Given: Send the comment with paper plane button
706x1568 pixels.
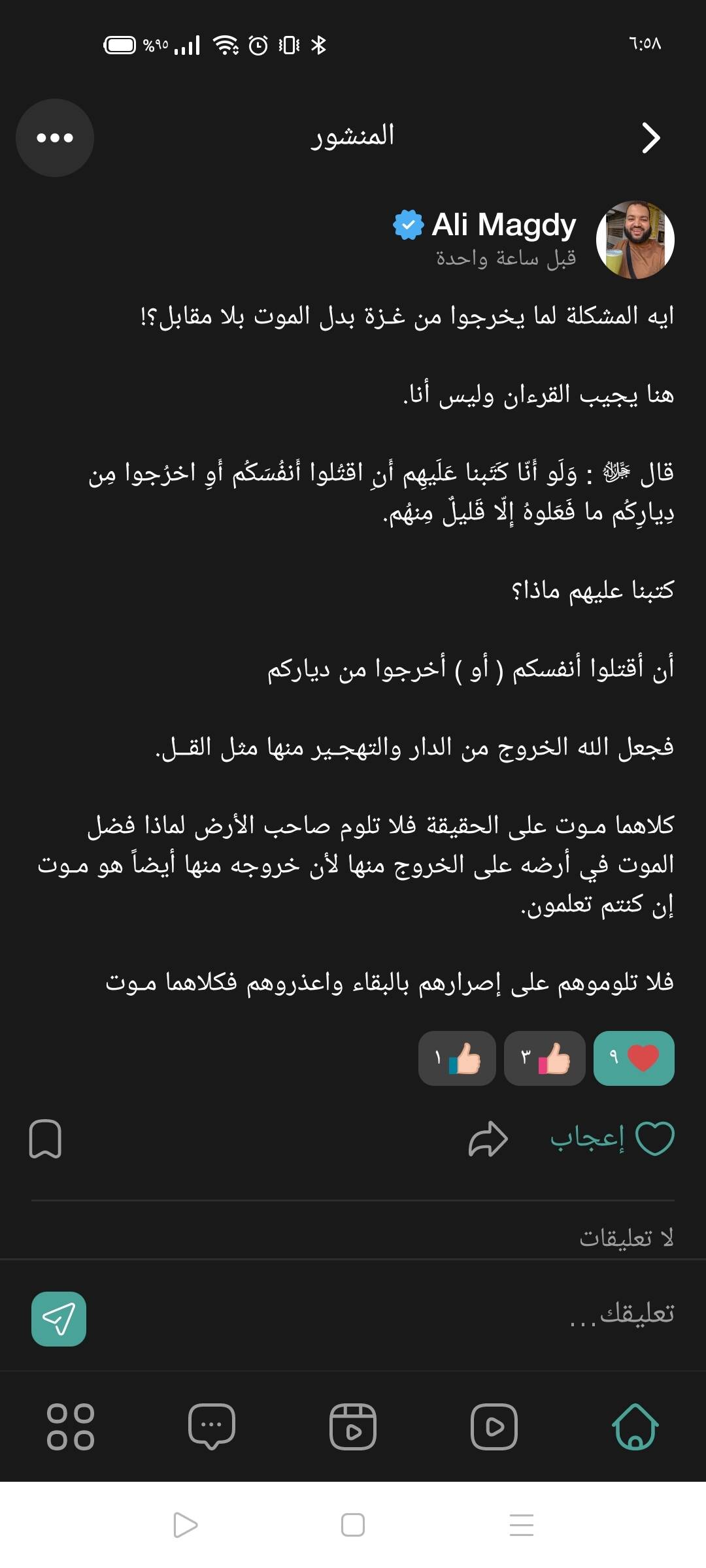Looking at the screenshot, I should point(59,1319).
